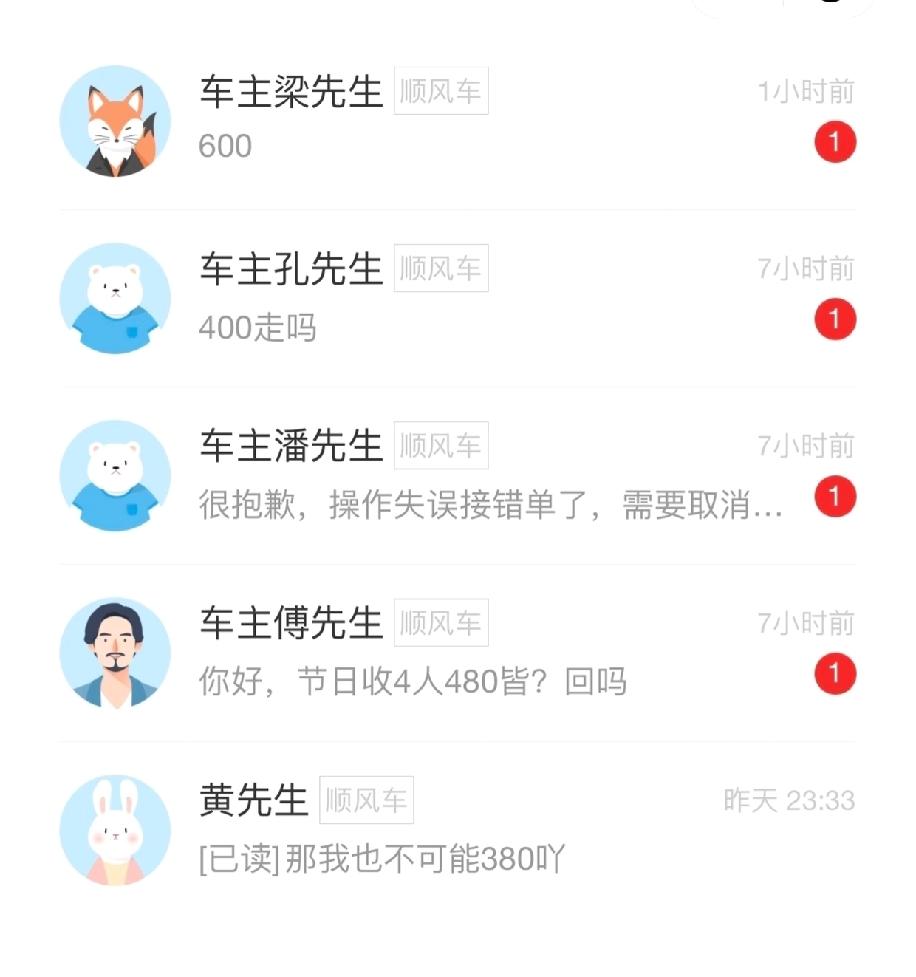Open the chat thread with 车主傅先生

pyautogui.click(x=450, y=652)
